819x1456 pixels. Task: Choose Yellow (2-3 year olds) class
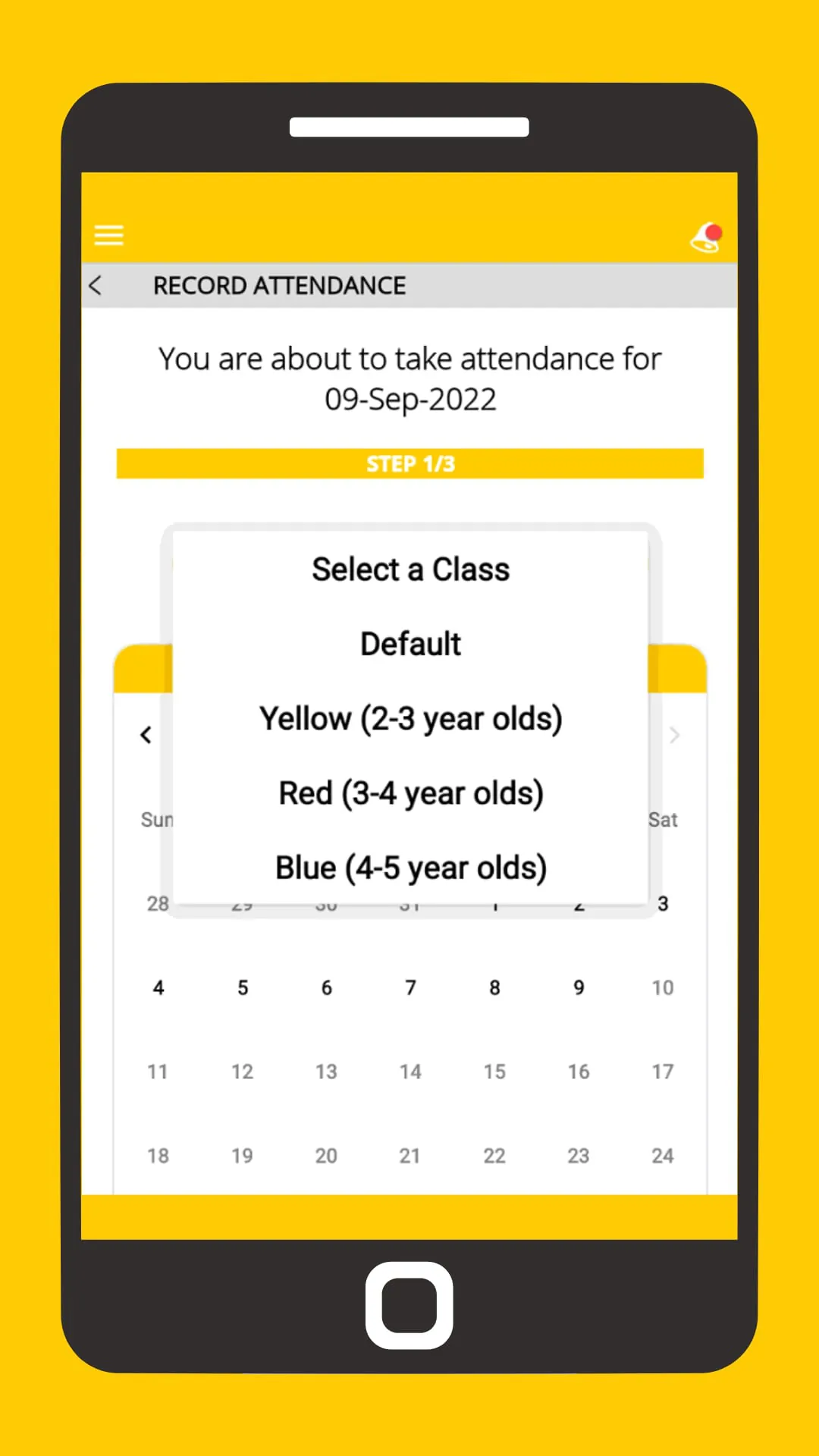pos(410,718)
